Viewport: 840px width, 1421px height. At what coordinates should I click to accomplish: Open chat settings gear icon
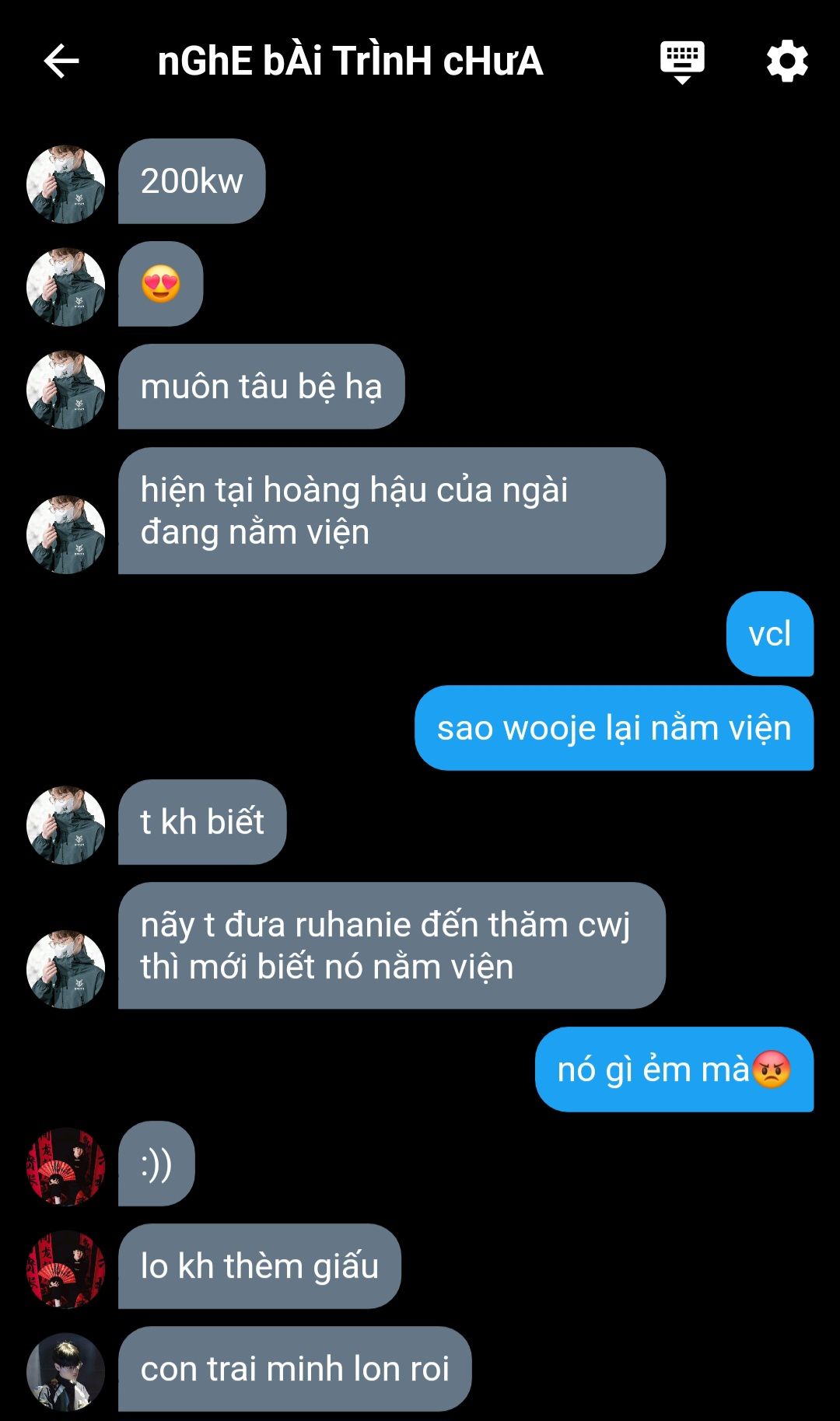click(787, 61)
